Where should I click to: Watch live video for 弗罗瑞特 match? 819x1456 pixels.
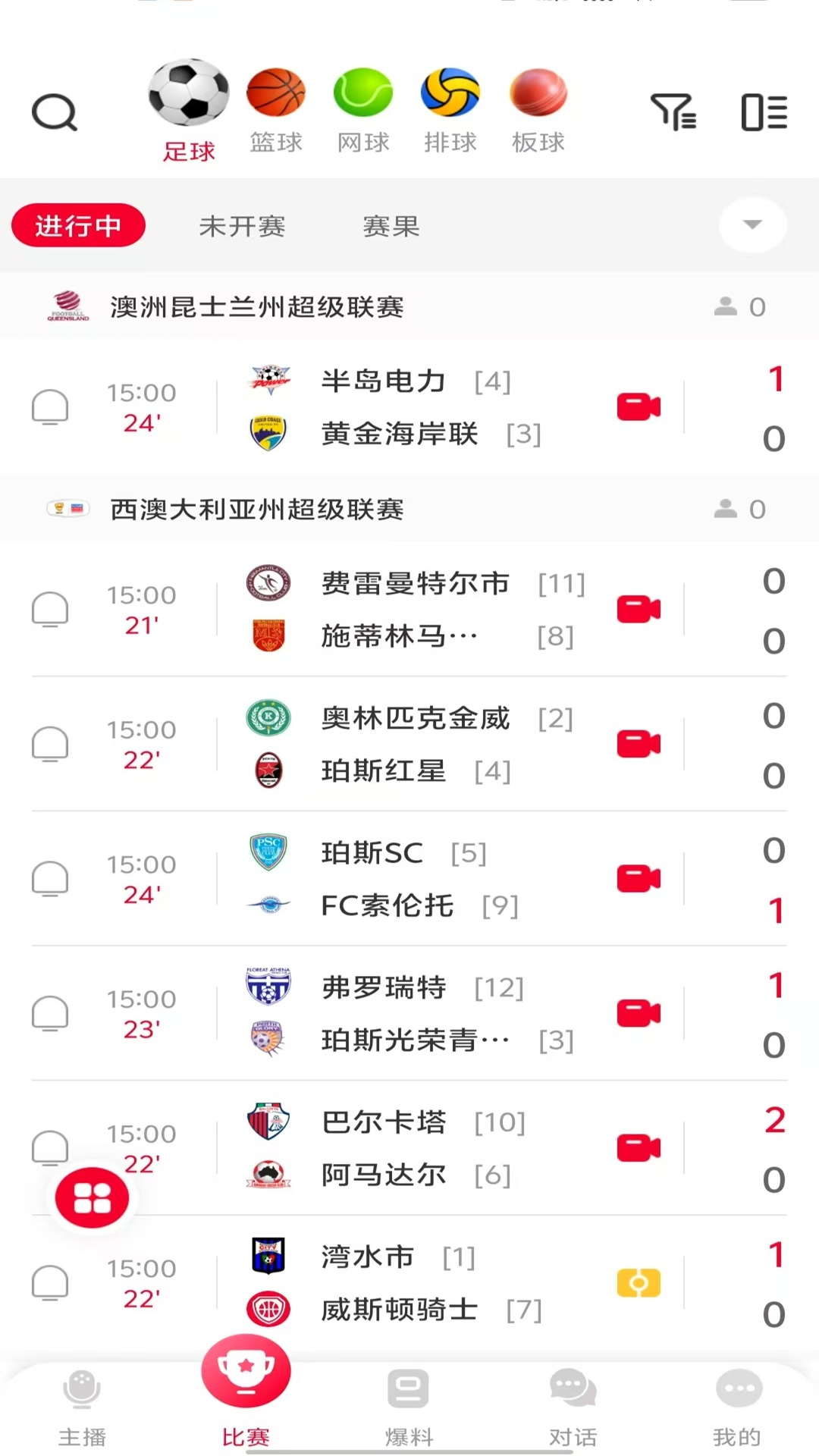click(x=639, y=1013)
